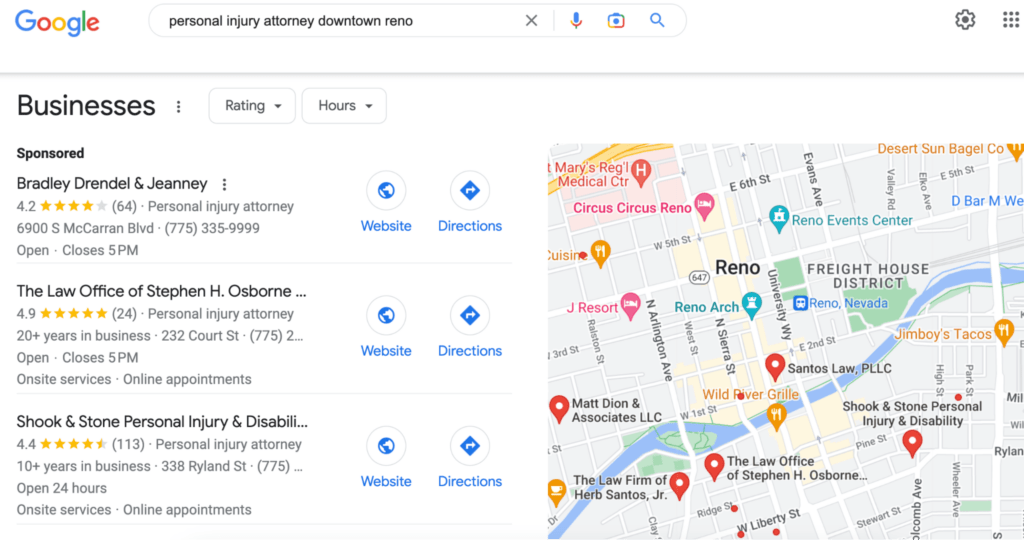The height and width of the screenshot is (540, 1024).
Task: Open Bradley Drendel & Jeanney listing
Action: click(x=112, y=184)
